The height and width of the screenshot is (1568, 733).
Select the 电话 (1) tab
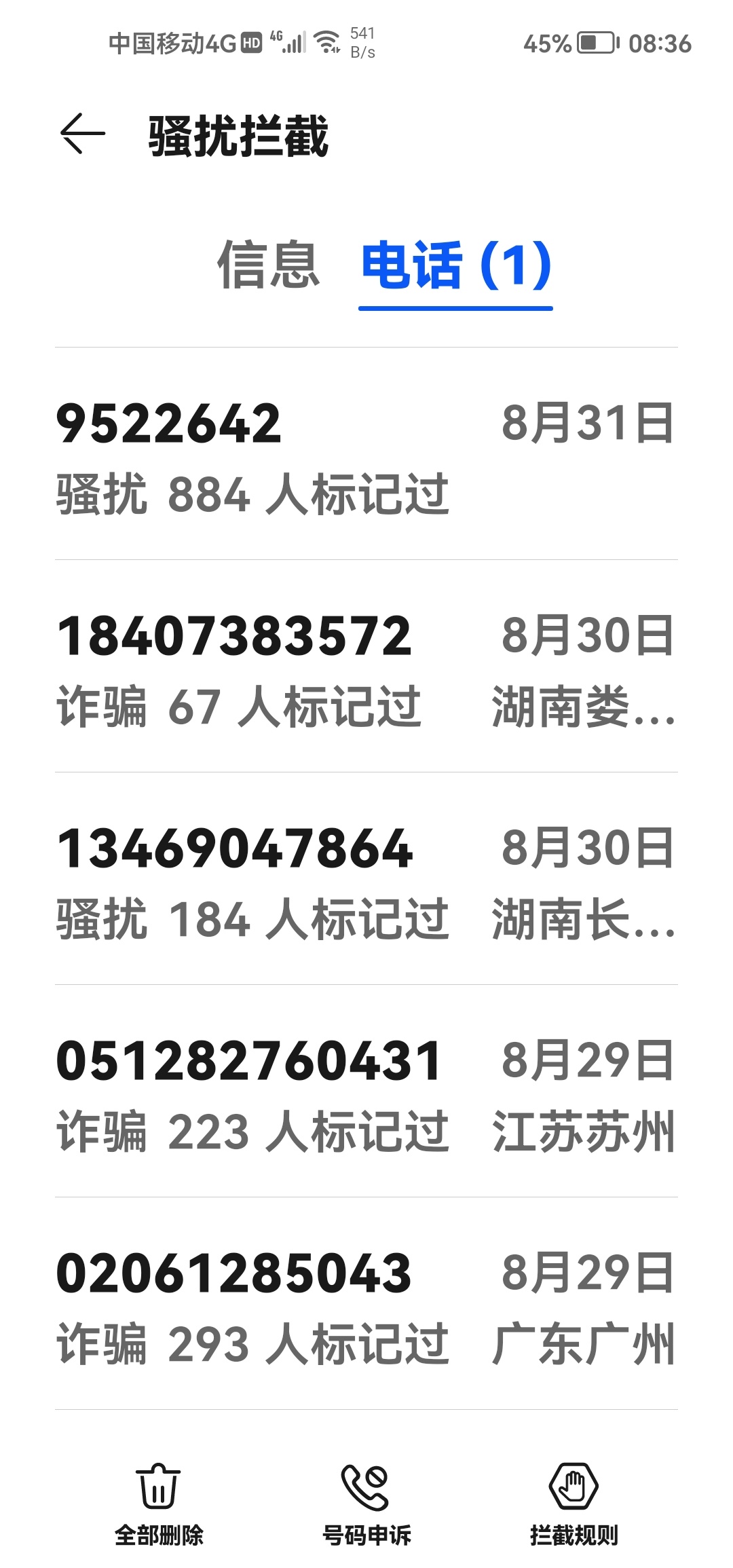(x=455, y=265)
